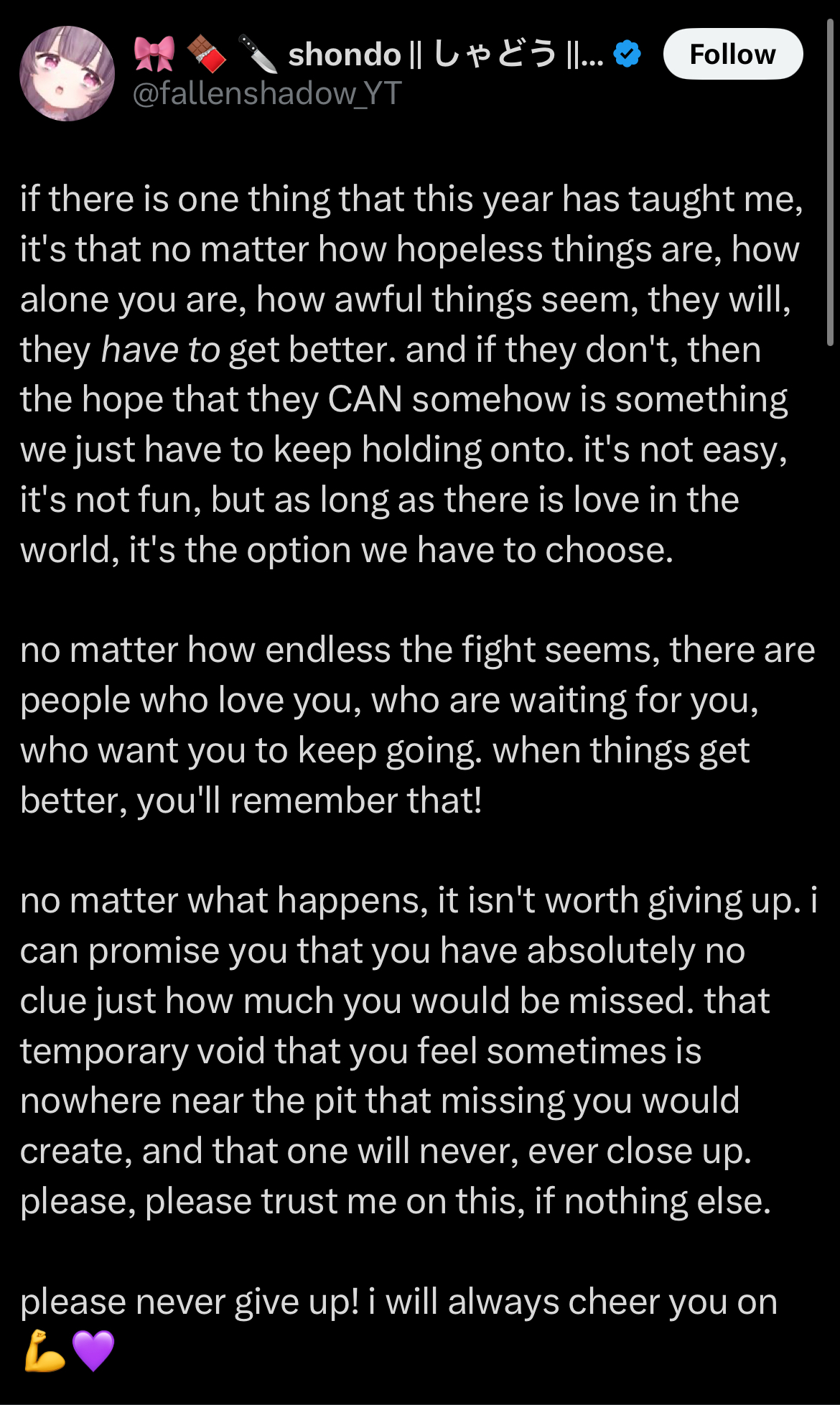This screenshot has width=840, height=1405.
Task: Open the @fallenshadow_YT profile handle
Action: [x=267, y=94]
